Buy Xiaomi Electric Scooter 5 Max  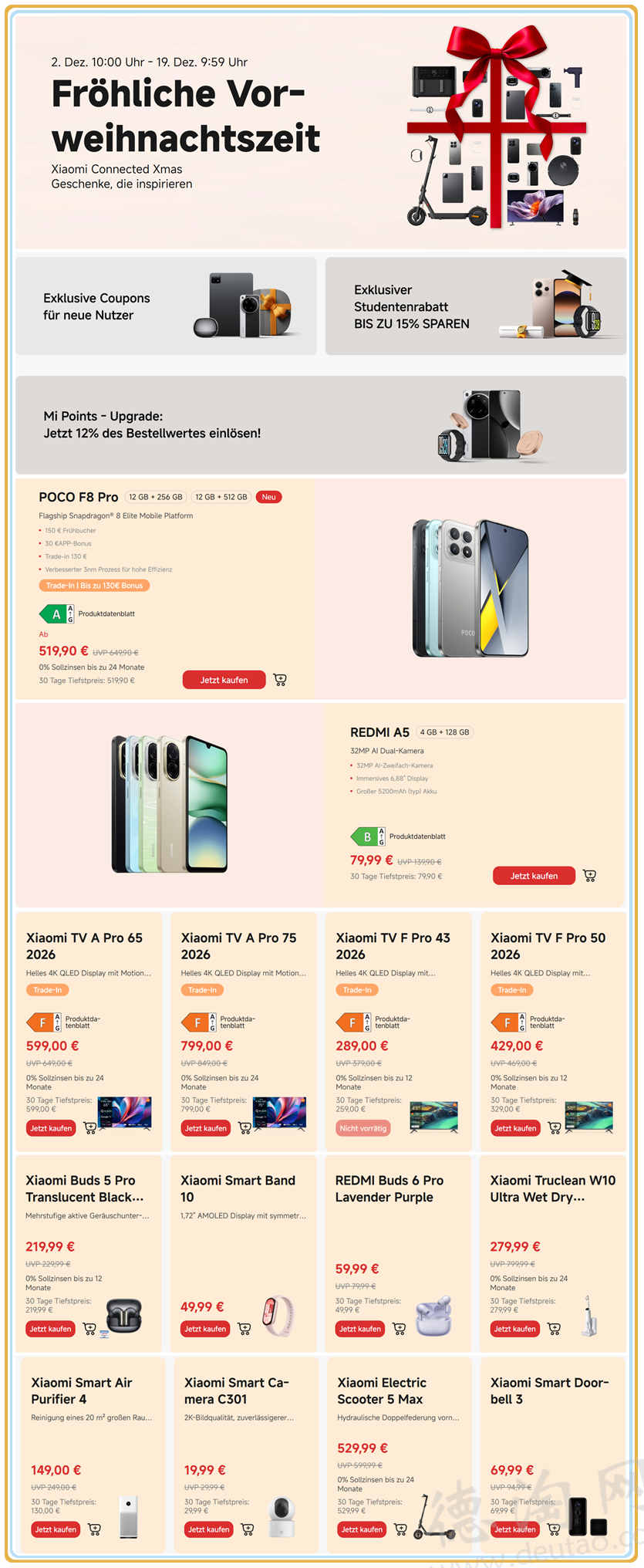(x=362, y=1529)
